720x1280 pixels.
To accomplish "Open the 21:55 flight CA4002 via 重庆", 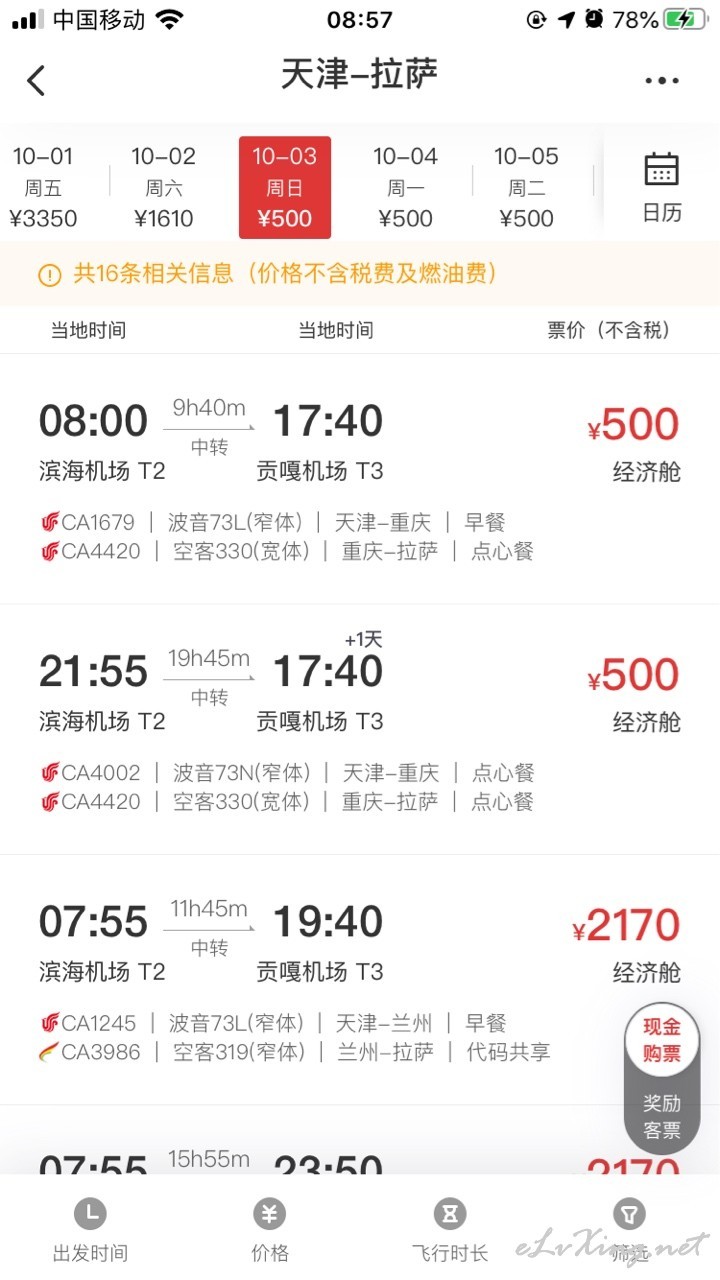I will pyautogui.click(x=360, y=730).
